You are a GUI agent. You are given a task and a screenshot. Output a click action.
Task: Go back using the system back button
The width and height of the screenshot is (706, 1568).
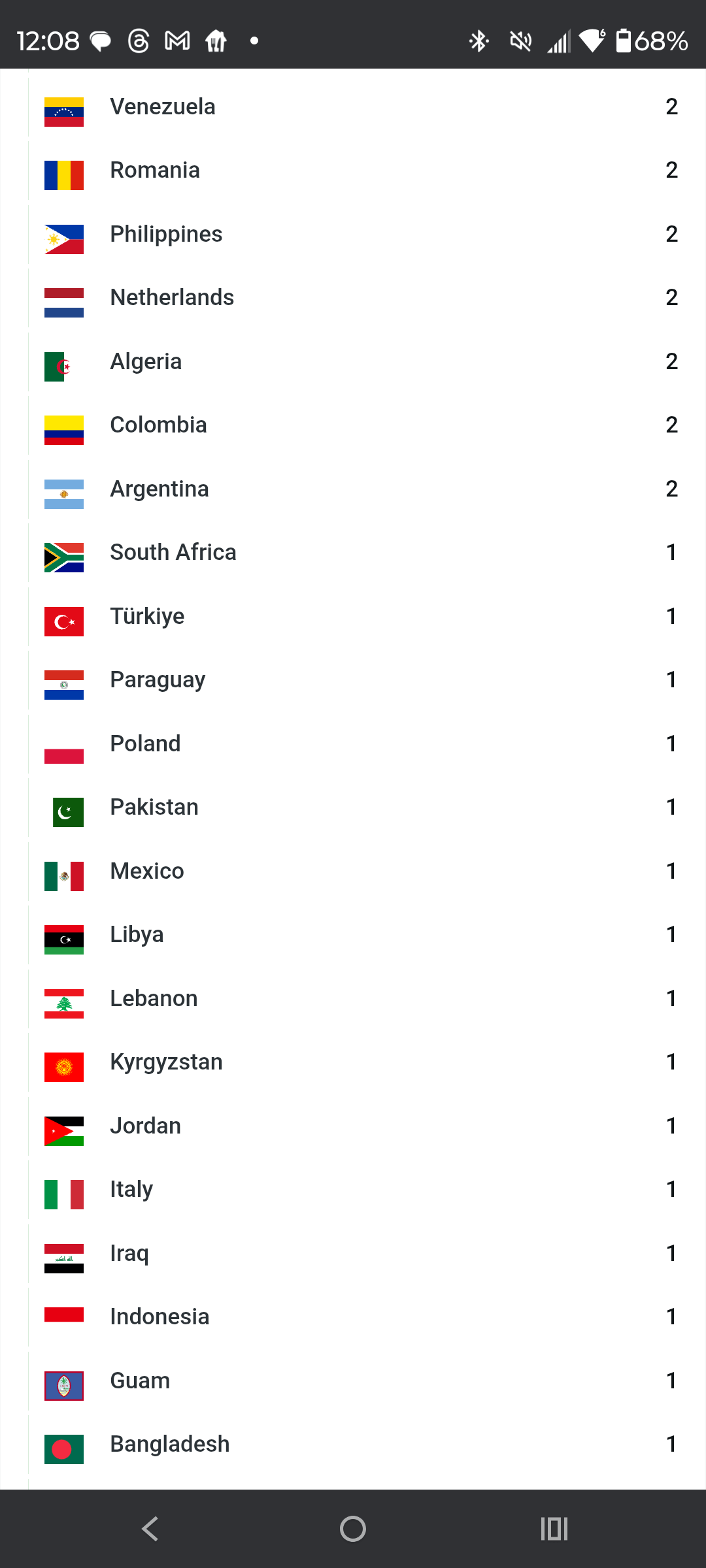(x=150, y=1529)
